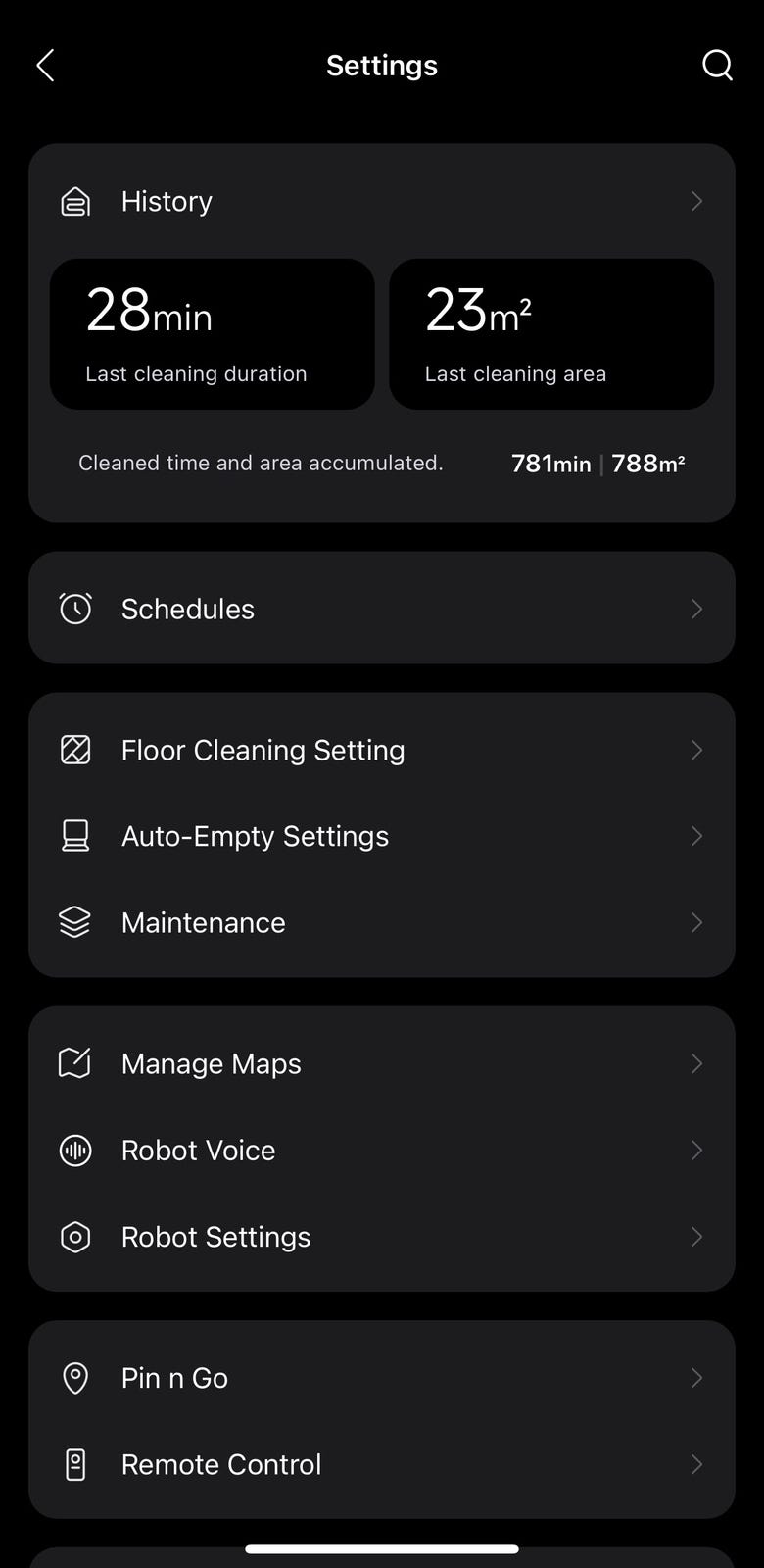Open the Maintenance section
The width and height of the screenshot is (764, 1568).
point(382,922)
